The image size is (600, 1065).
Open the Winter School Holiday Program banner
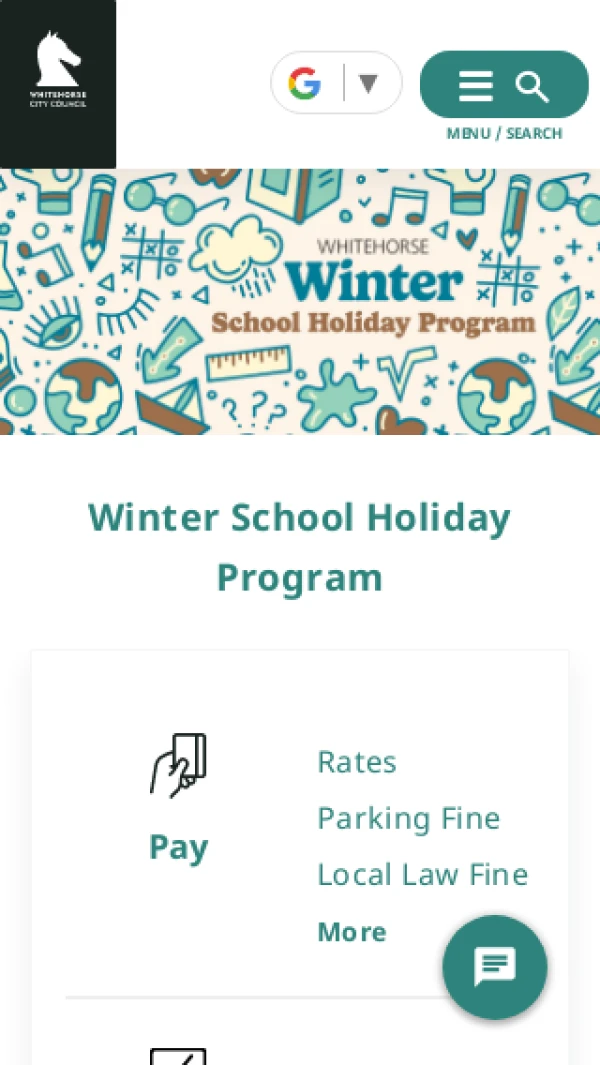(x=300, y=301)
